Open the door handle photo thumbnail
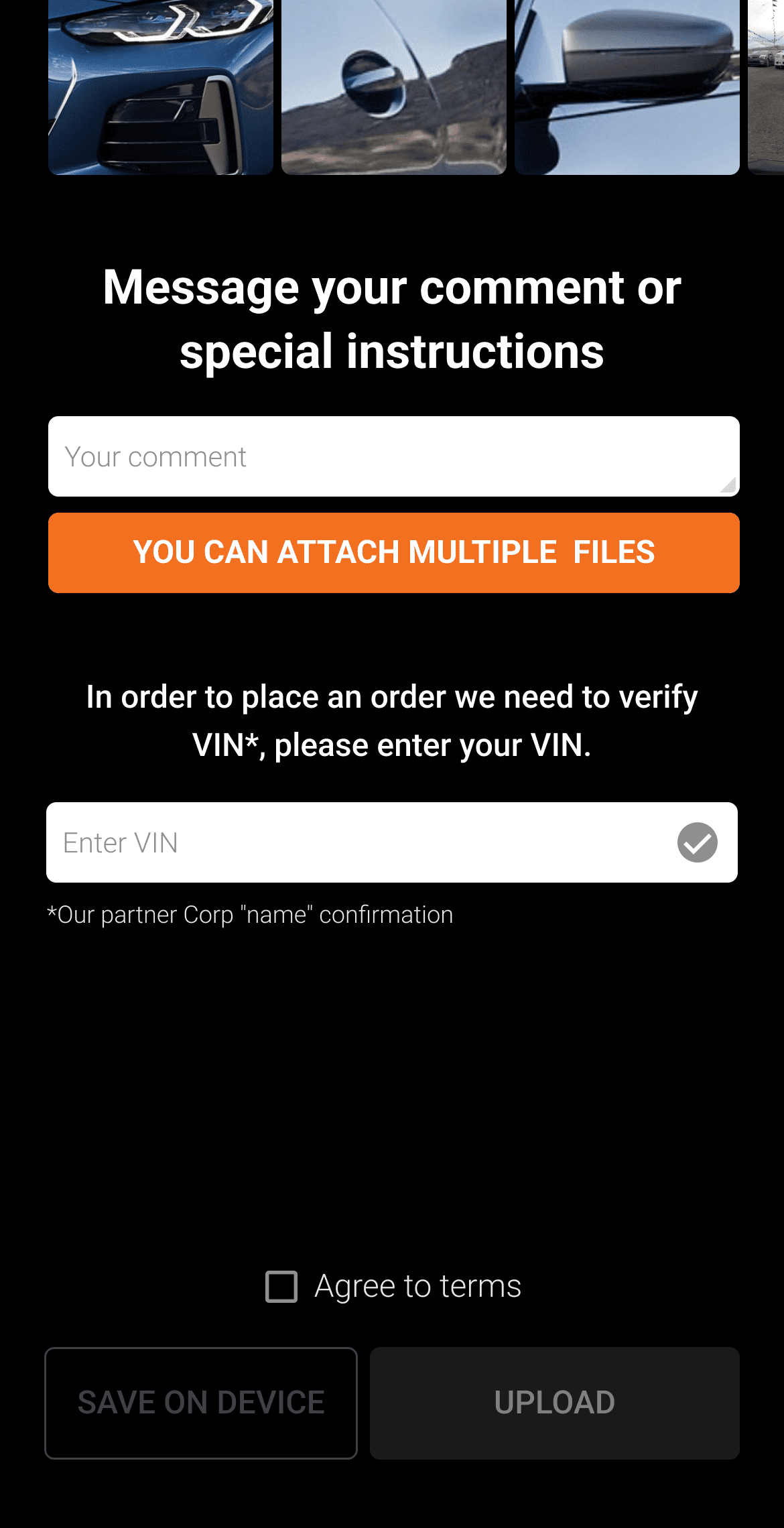Image resolution: width=784 pixels, height=1528 pixels. click(394, 87)
